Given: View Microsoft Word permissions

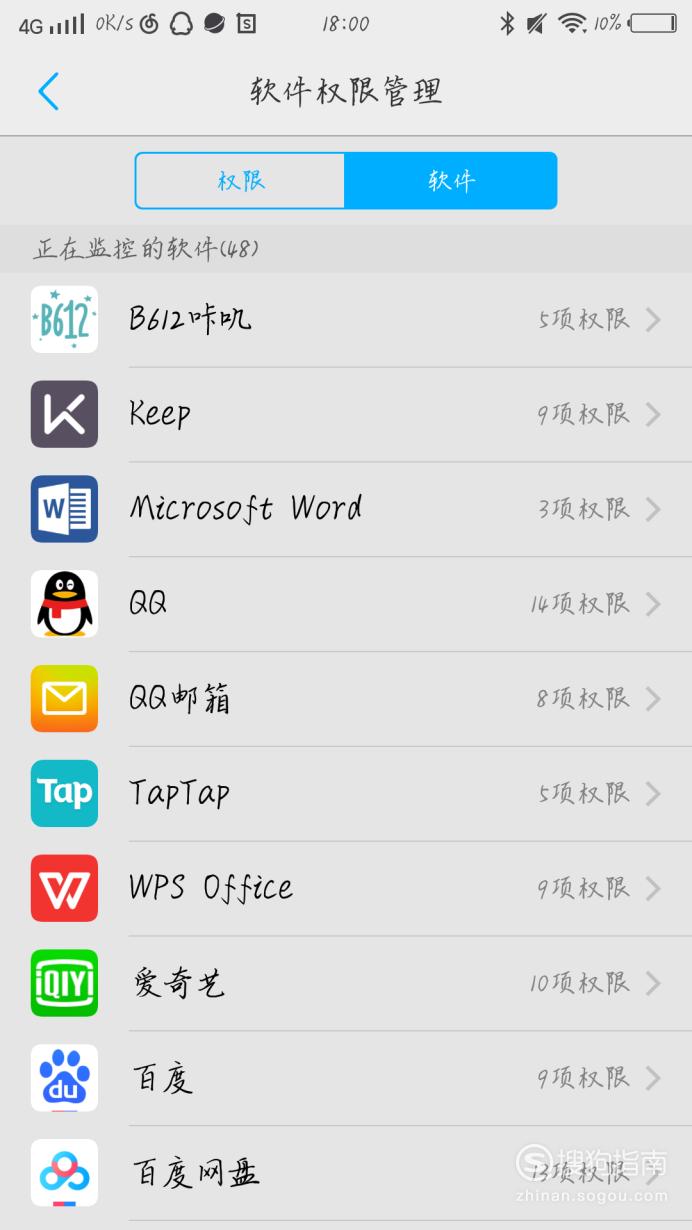Looking at the screenshot, I should point(346,509).
